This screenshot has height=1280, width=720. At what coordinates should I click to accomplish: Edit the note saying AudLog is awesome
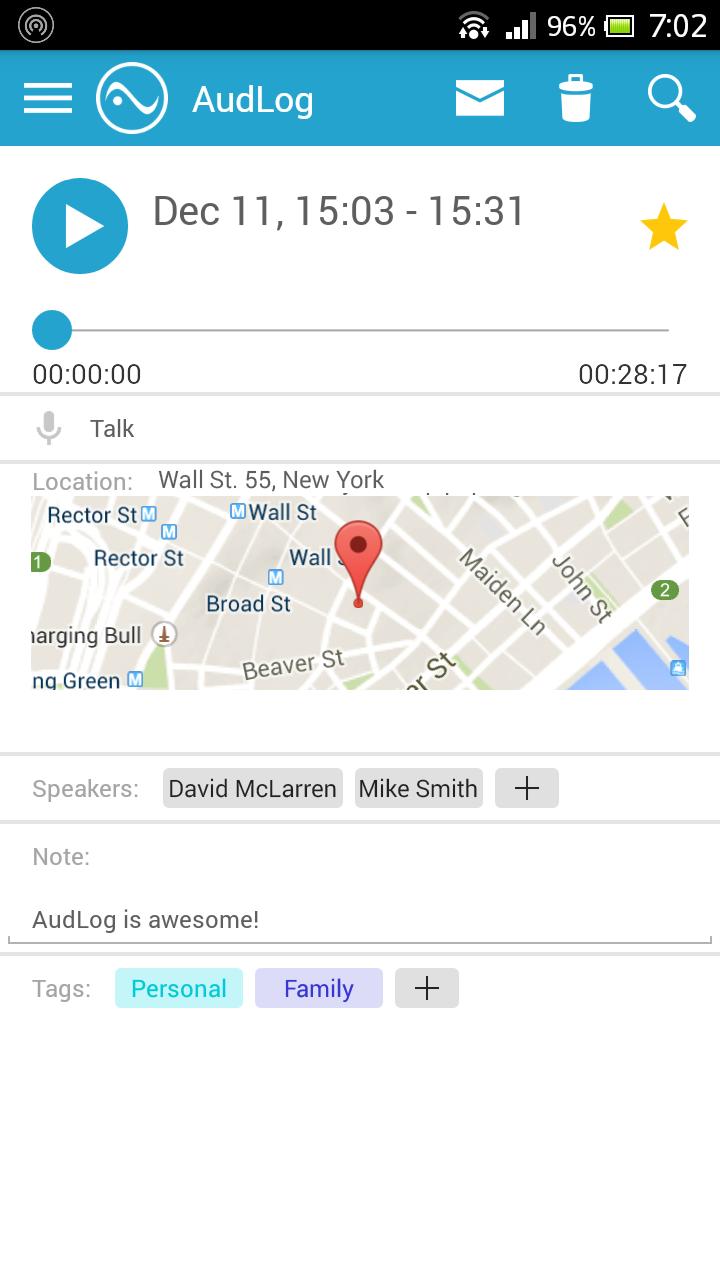[x=145, y=919]
